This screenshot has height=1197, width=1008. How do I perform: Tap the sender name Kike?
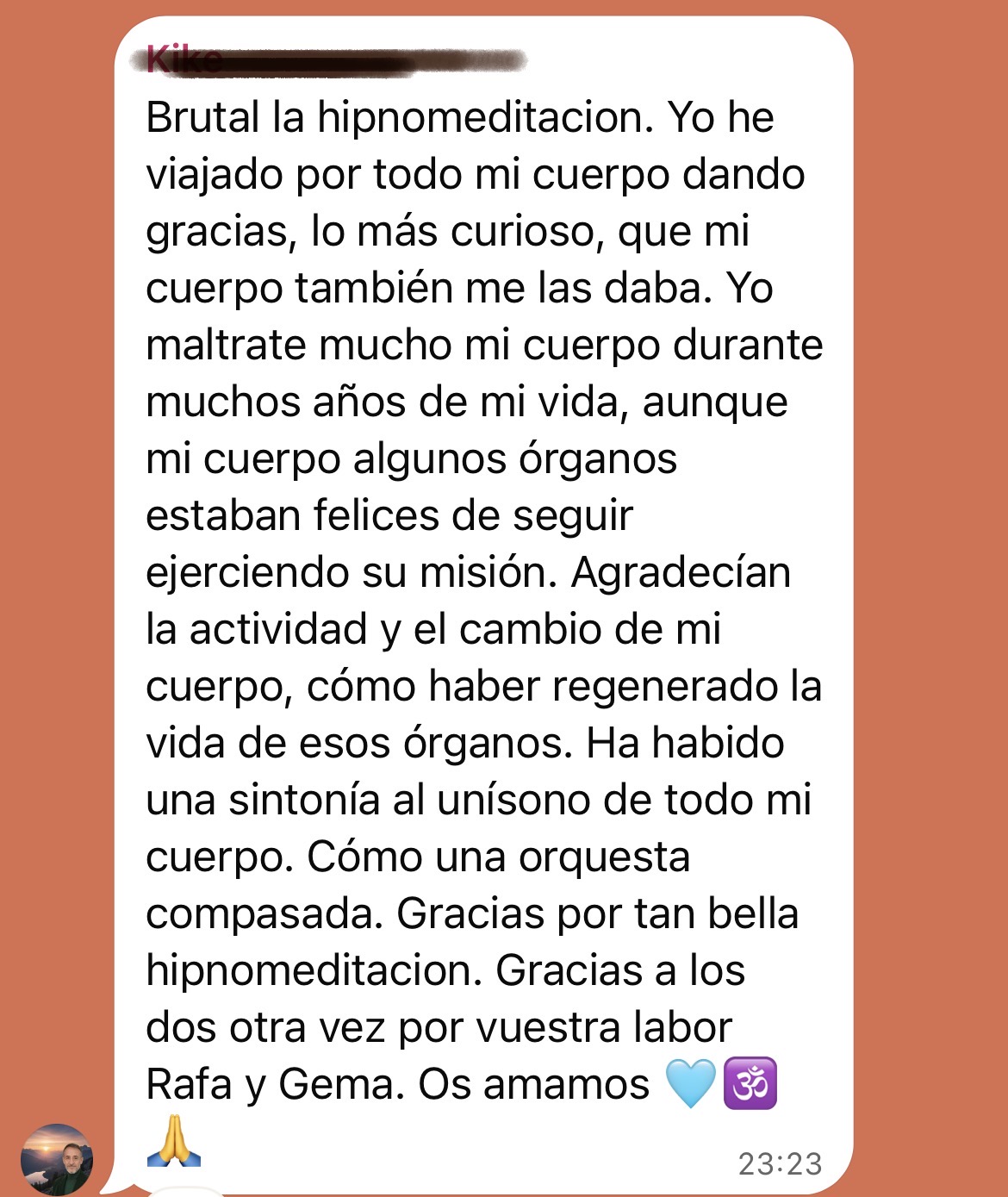(184, 59)
